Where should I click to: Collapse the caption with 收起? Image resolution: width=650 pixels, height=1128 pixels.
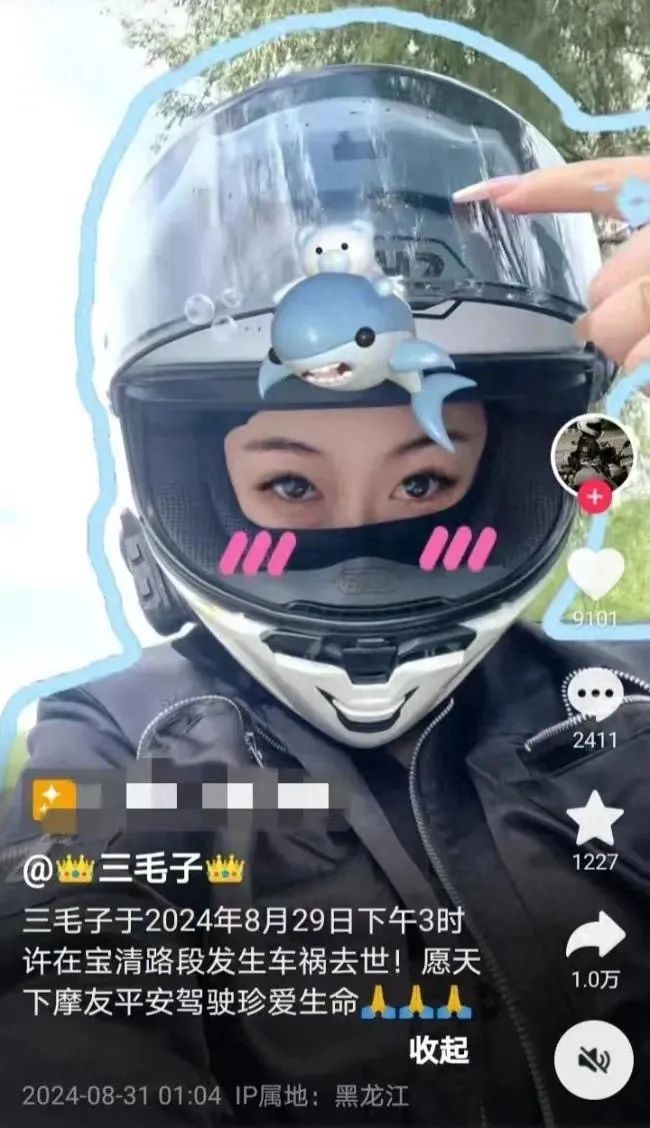pyautogui.click(x=439, y=1049)
